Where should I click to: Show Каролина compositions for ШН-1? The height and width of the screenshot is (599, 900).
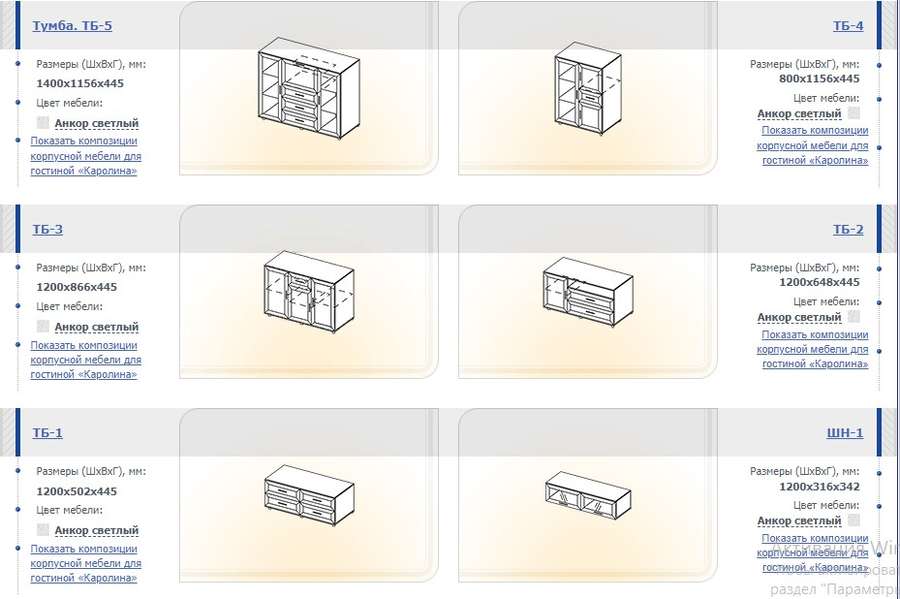814,553
